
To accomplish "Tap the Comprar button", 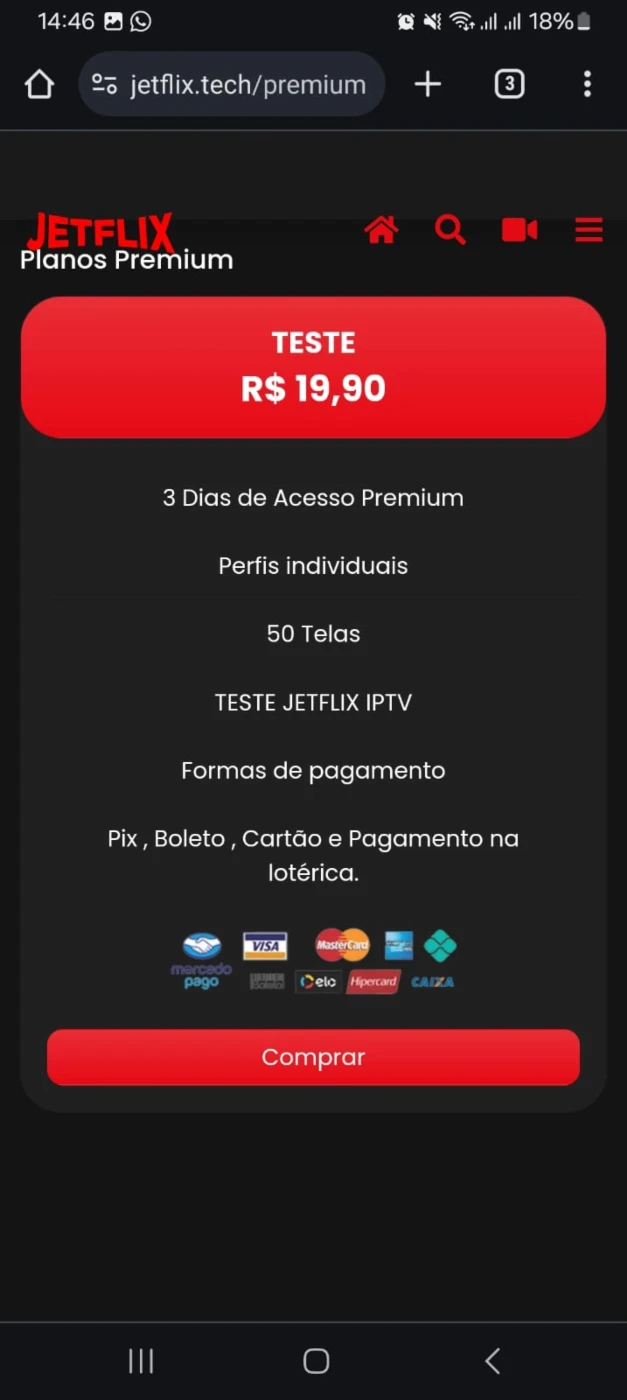I will point(313,1057).
